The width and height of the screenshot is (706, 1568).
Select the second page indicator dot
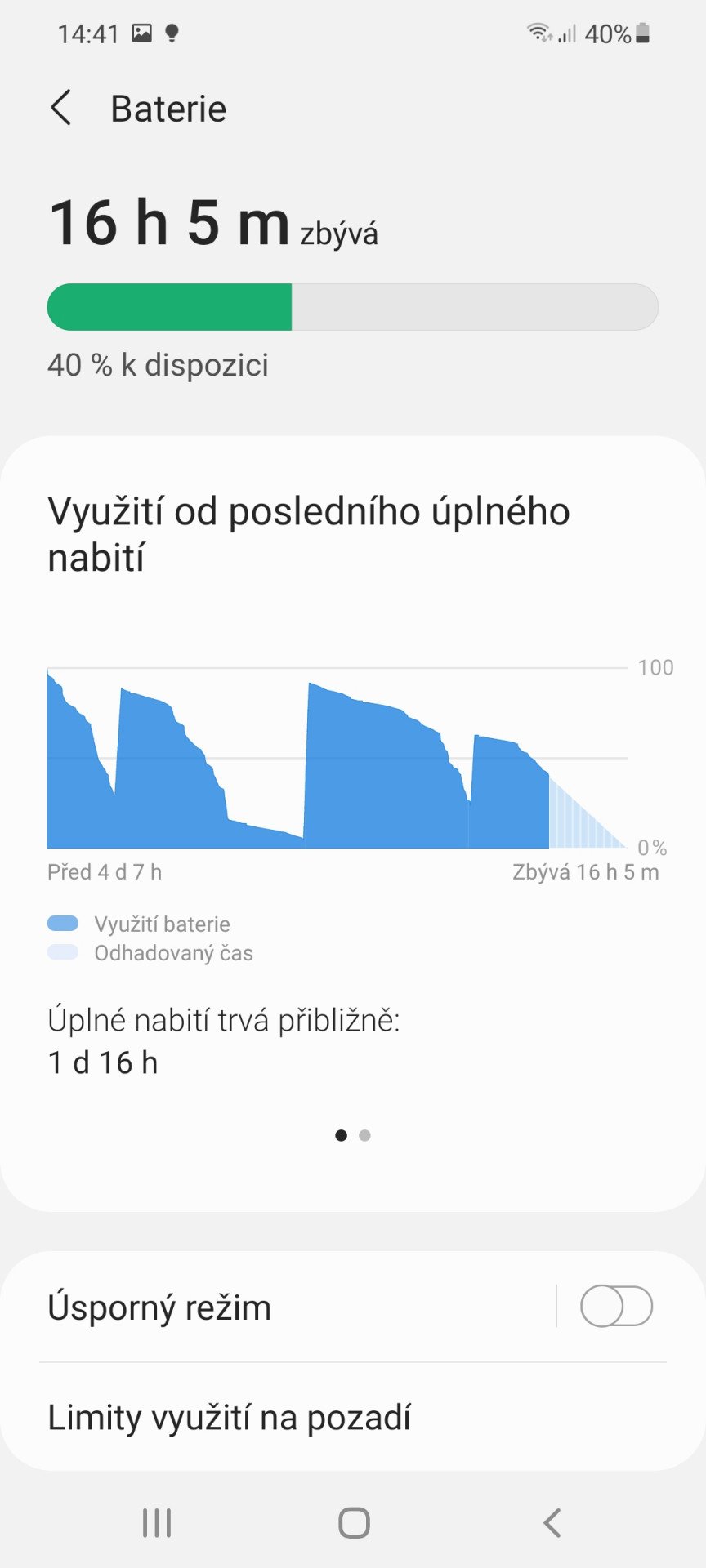[x=365, y=1135]
